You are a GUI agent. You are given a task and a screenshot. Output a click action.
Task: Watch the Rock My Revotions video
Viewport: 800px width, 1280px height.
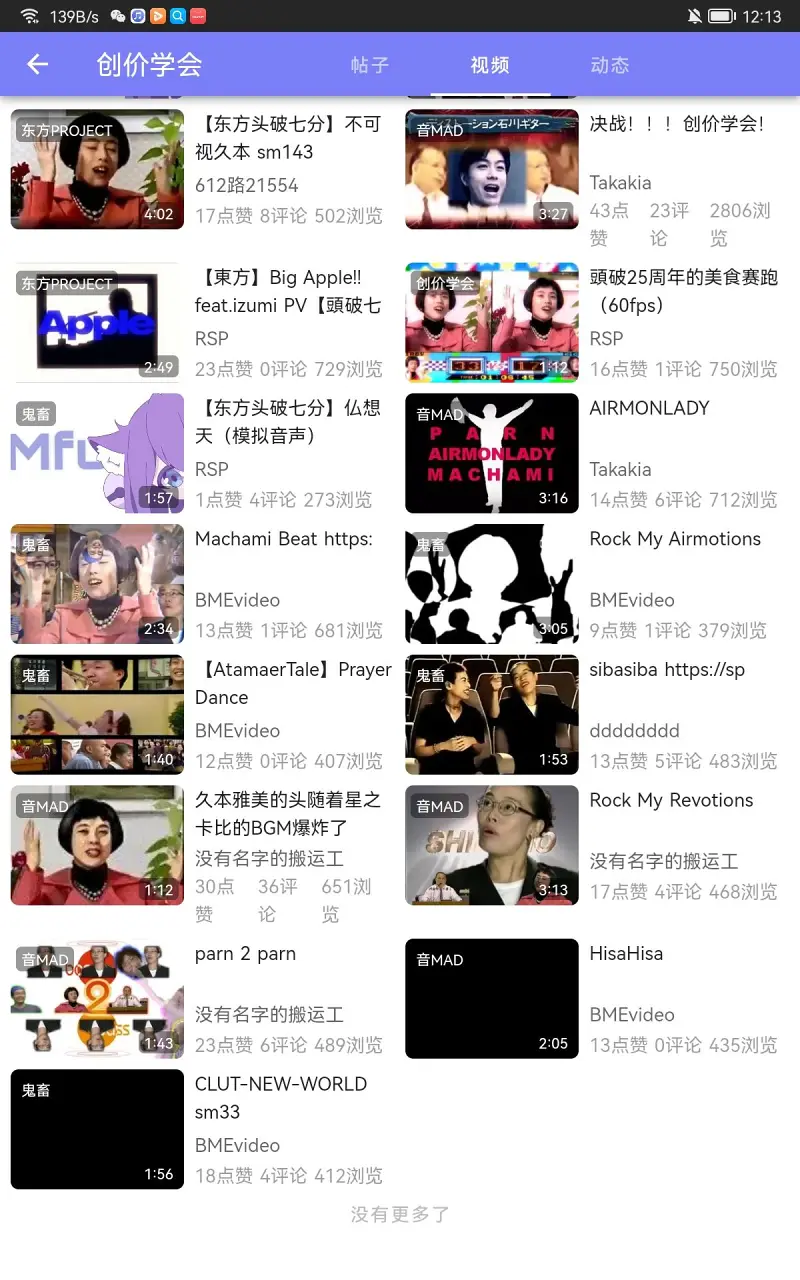[x=492, y=845]
